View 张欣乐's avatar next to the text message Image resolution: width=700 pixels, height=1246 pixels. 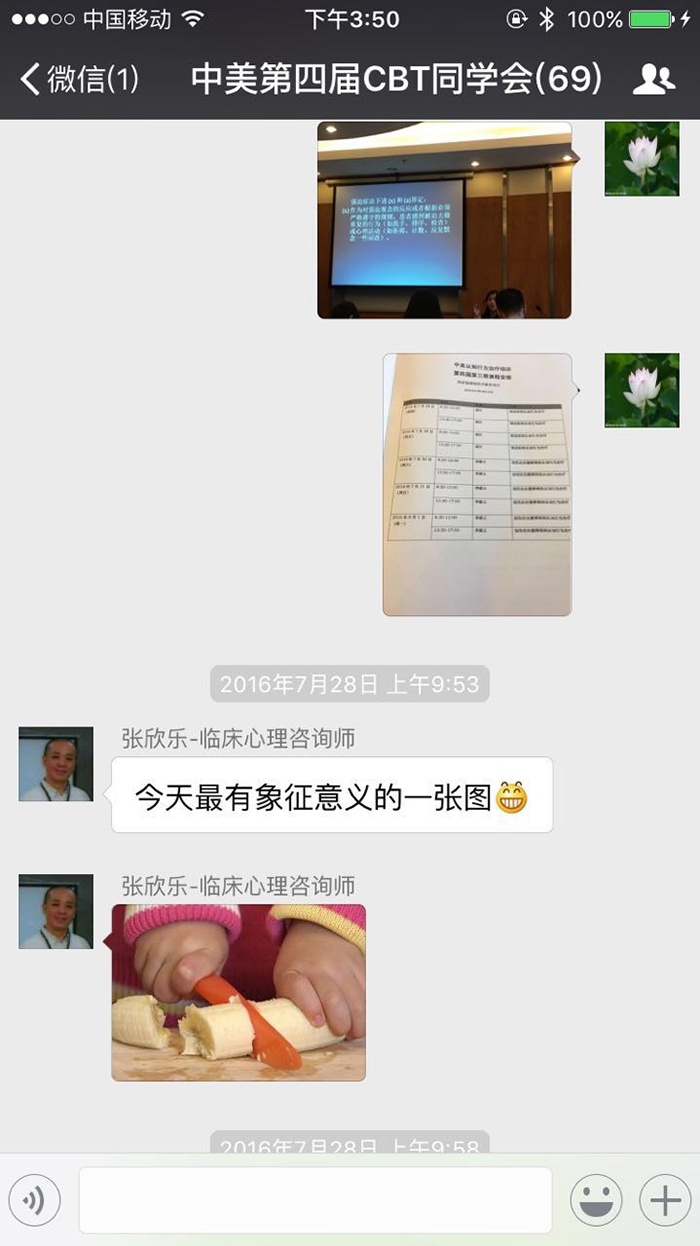tap(56, 764)
